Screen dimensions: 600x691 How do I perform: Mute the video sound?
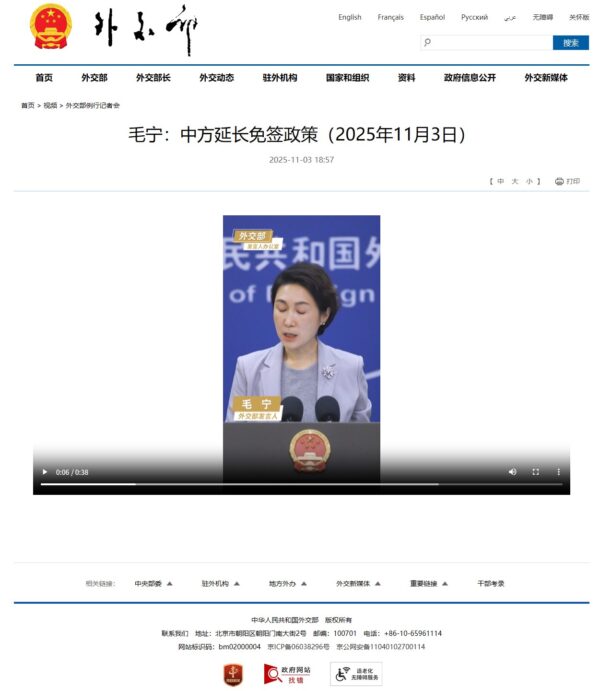513,472
